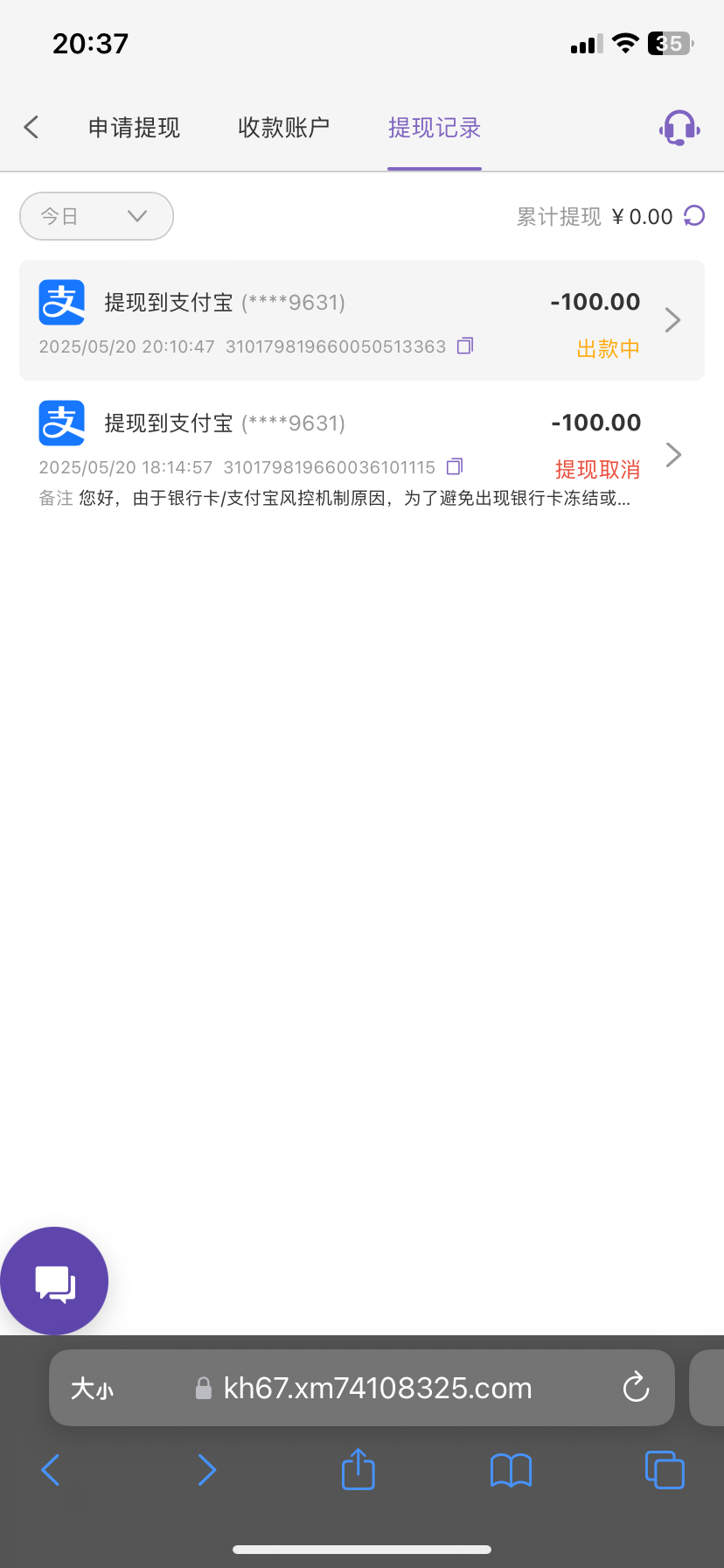Open the 提现取消 withdrawal record at 18:14:57

coord(362,454)
